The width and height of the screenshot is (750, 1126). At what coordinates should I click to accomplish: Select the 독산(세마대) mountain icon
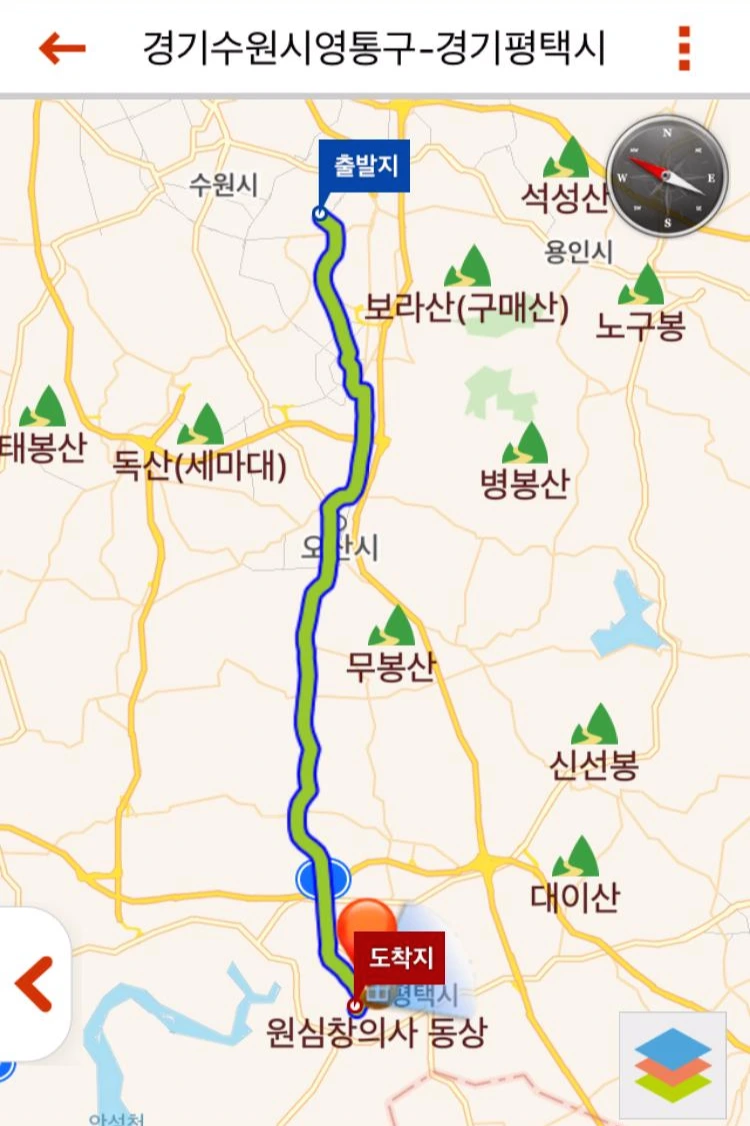(x=201, y=425)
